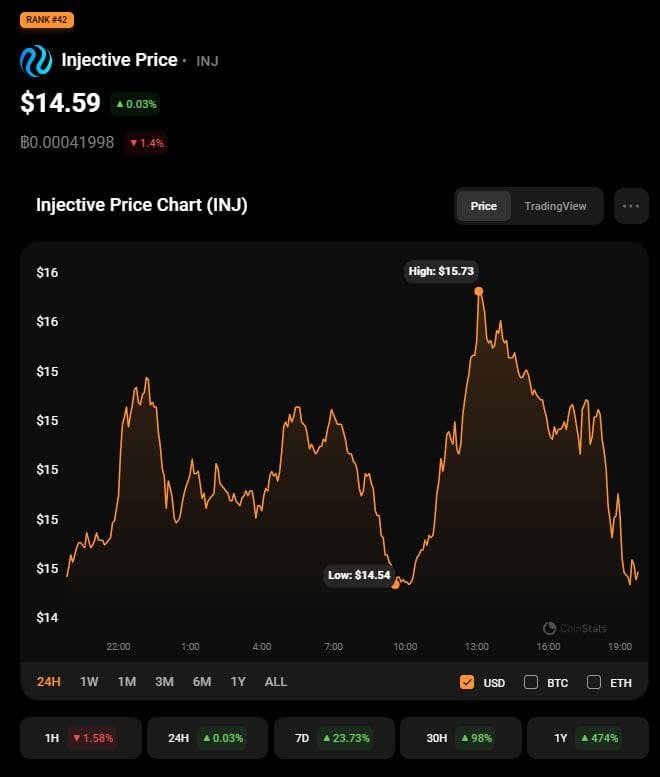
Task: Show the 6M chart range
Action: pyautogui.click(x=202, y=682)
